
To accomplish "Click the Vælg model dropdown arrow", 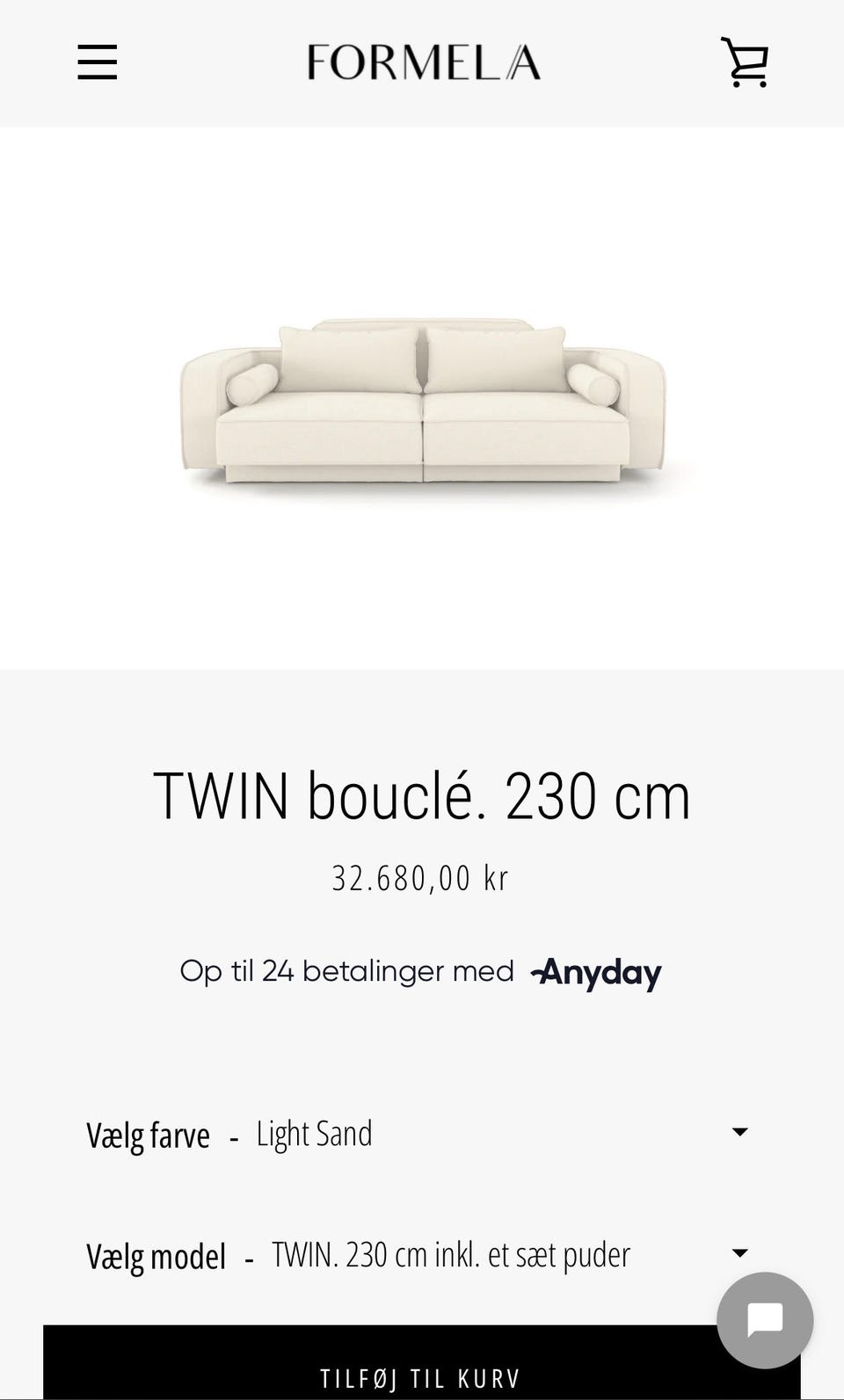I will 738,1253.
